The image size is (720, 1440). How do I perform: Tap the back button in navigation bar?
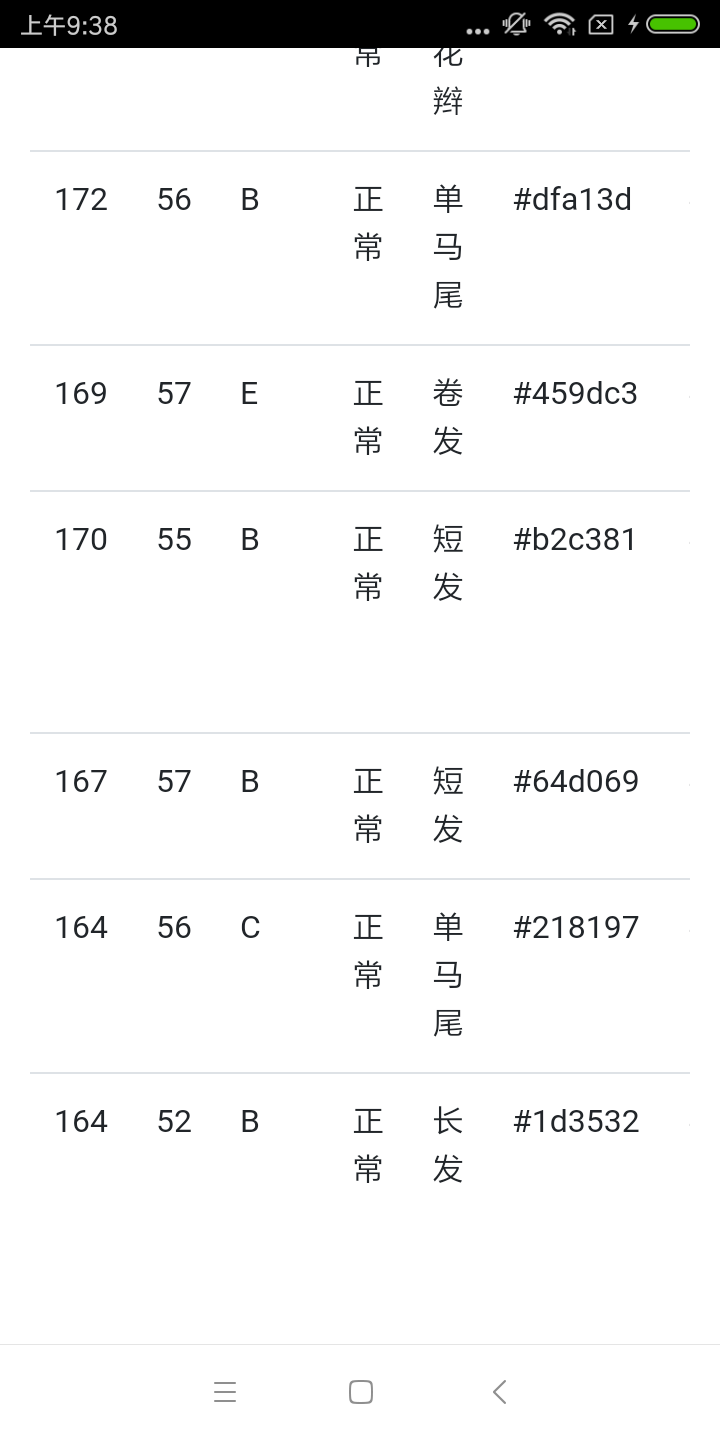tap(499, 1391)
